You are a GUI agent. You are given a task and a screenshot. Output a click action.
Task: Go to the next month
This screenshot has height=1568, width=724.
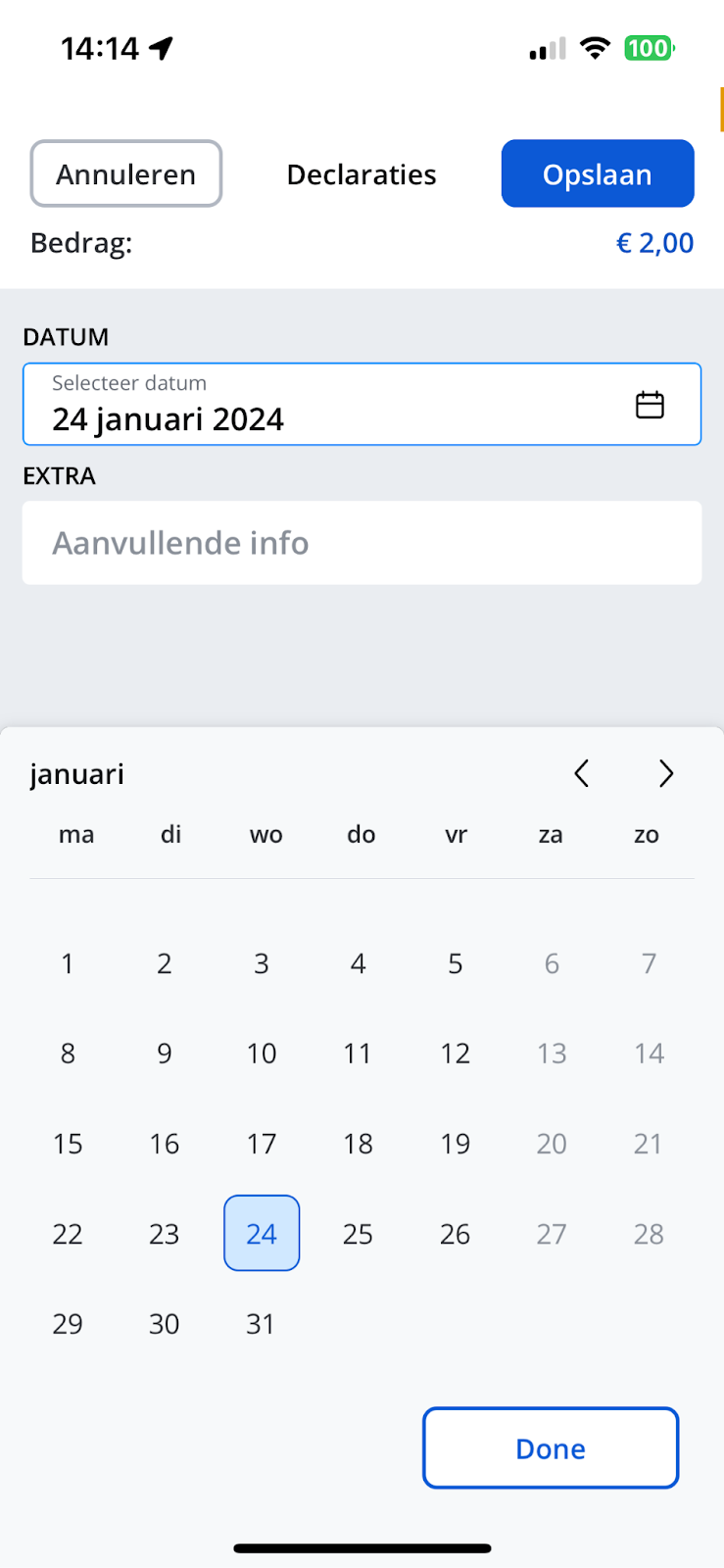[x=666, y=773]
